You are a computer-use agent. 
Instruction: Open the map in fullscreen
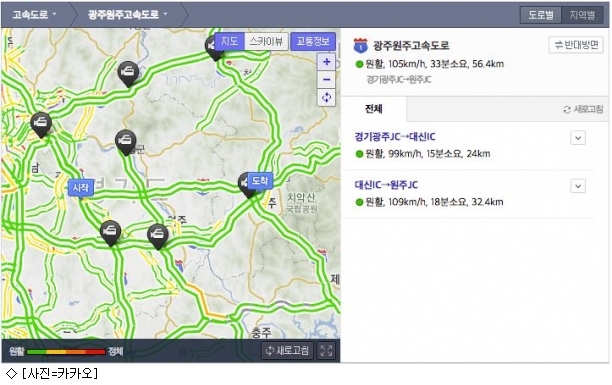point(326,350)
